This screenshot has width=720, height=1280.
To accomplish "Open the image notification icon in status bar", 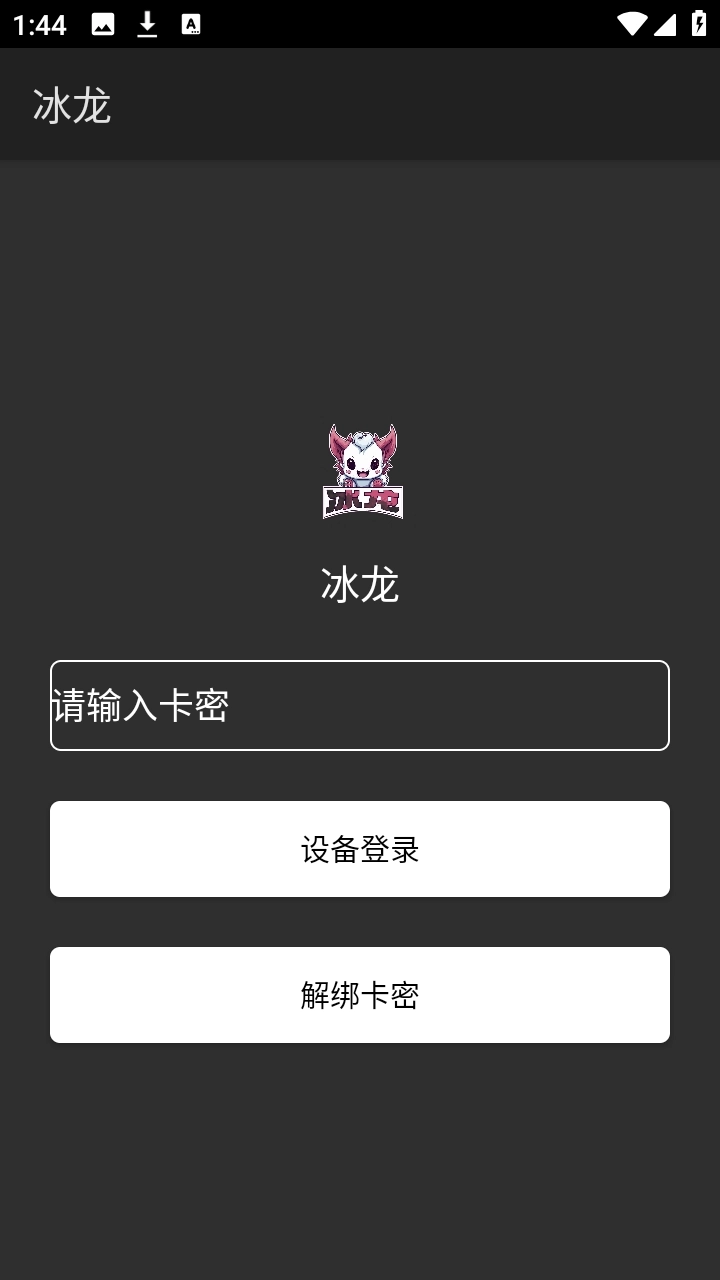I will click(105, 24).
